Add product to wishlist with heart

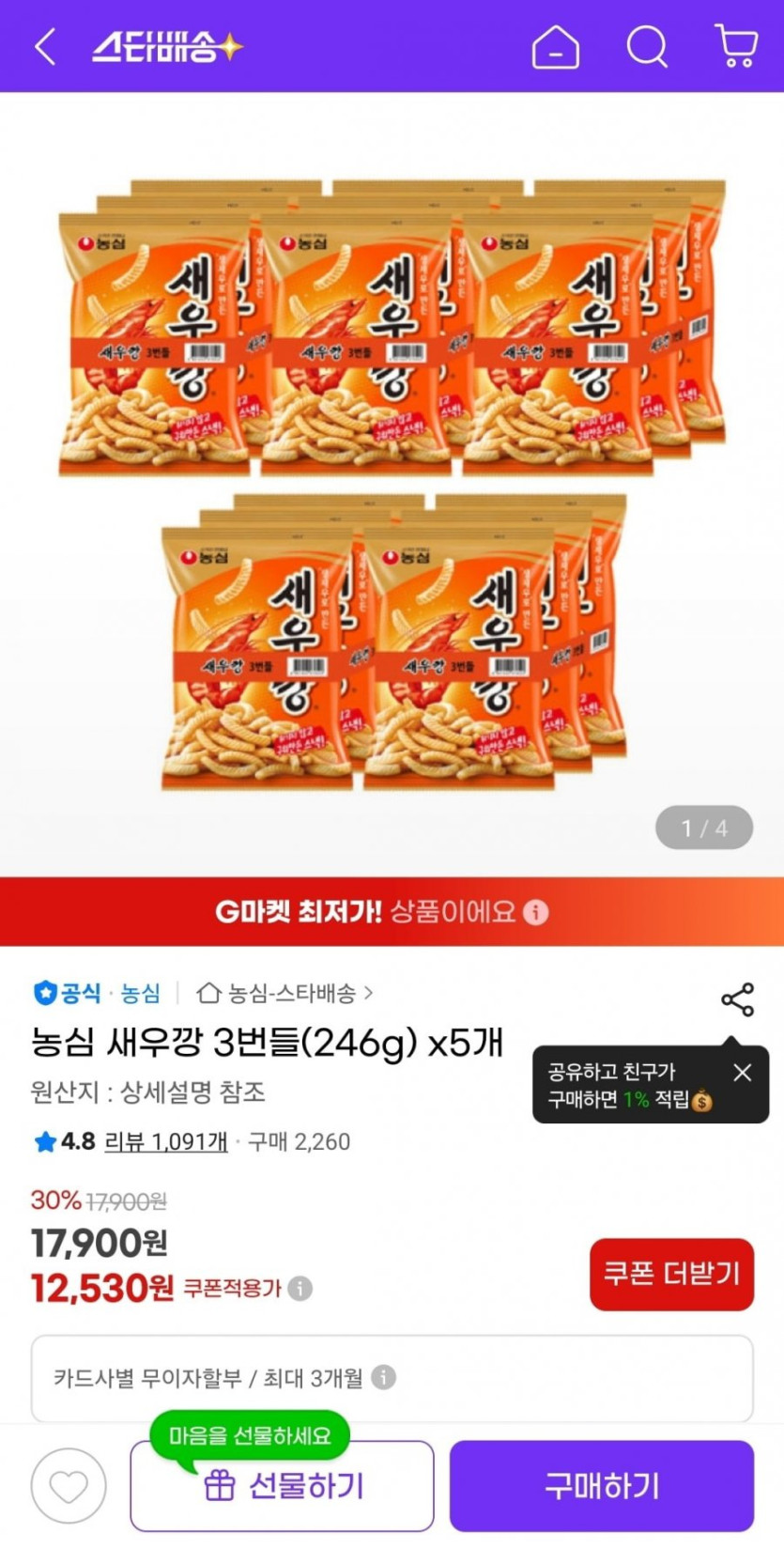(69, 1486)
